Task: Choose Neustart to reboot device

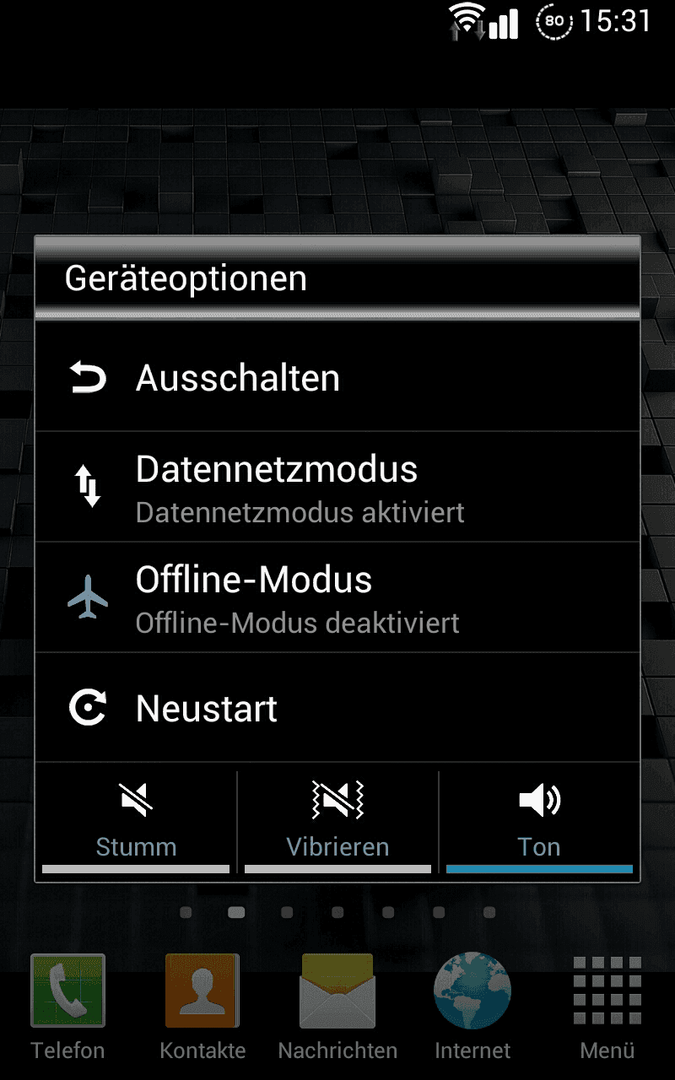Action: coord(337,708)
